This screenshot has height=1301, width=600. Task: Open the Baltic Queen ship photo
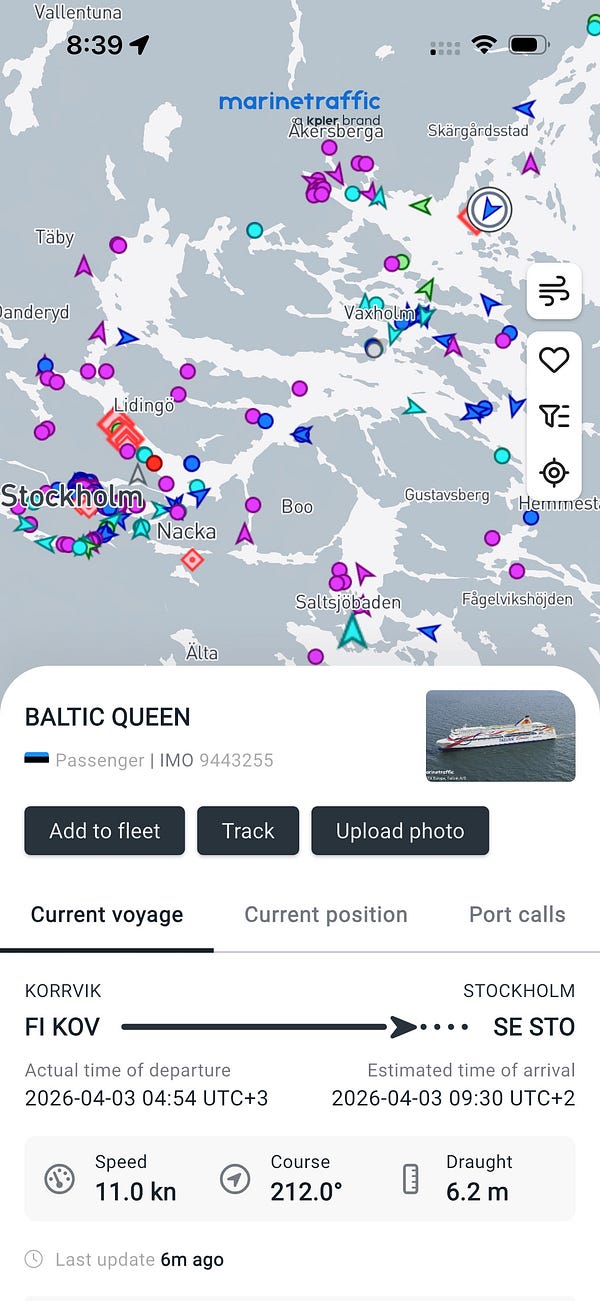tap(500, 736)
